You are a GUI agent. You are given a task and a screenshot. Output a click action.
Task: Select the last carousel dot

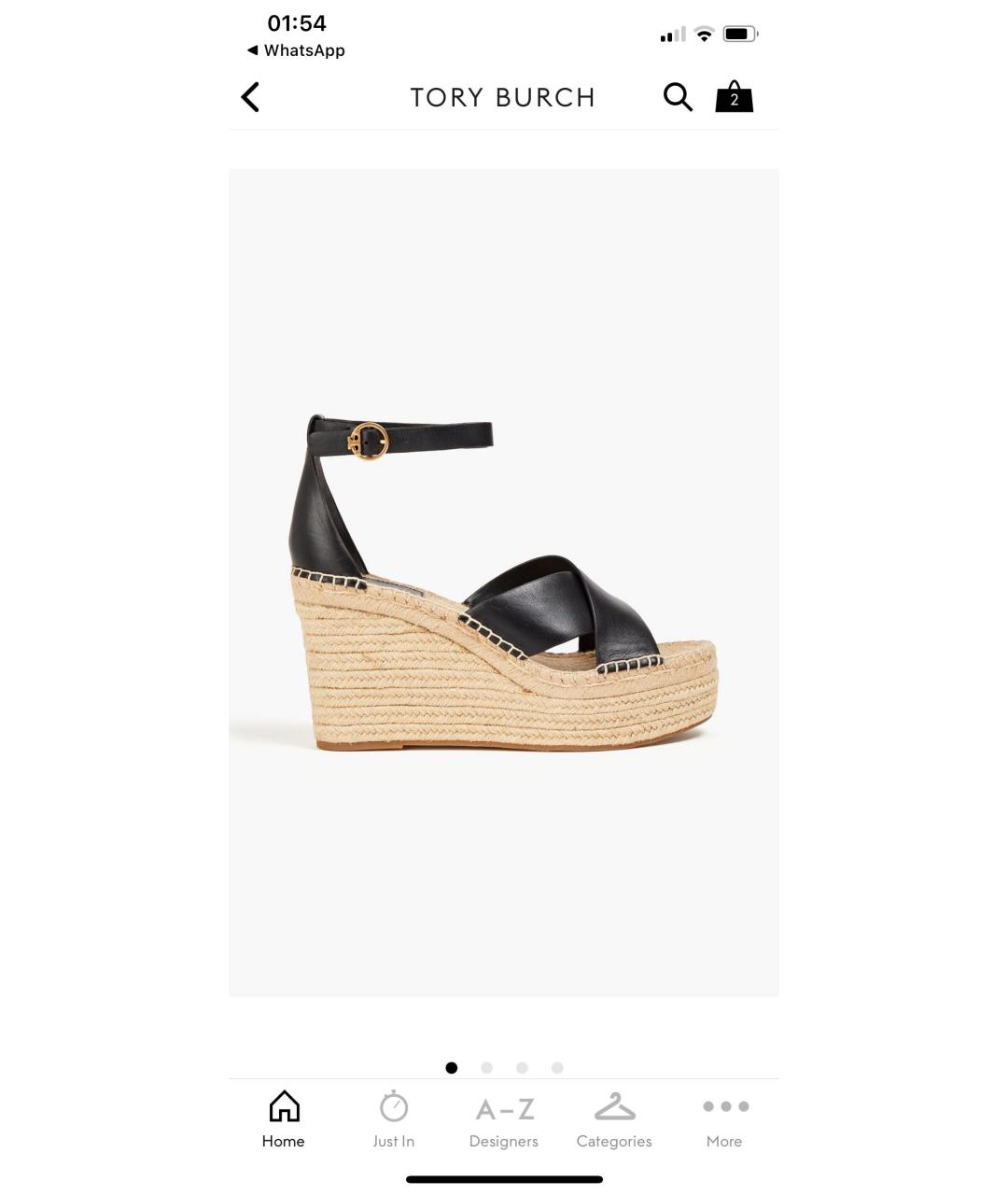(557, 1067)
